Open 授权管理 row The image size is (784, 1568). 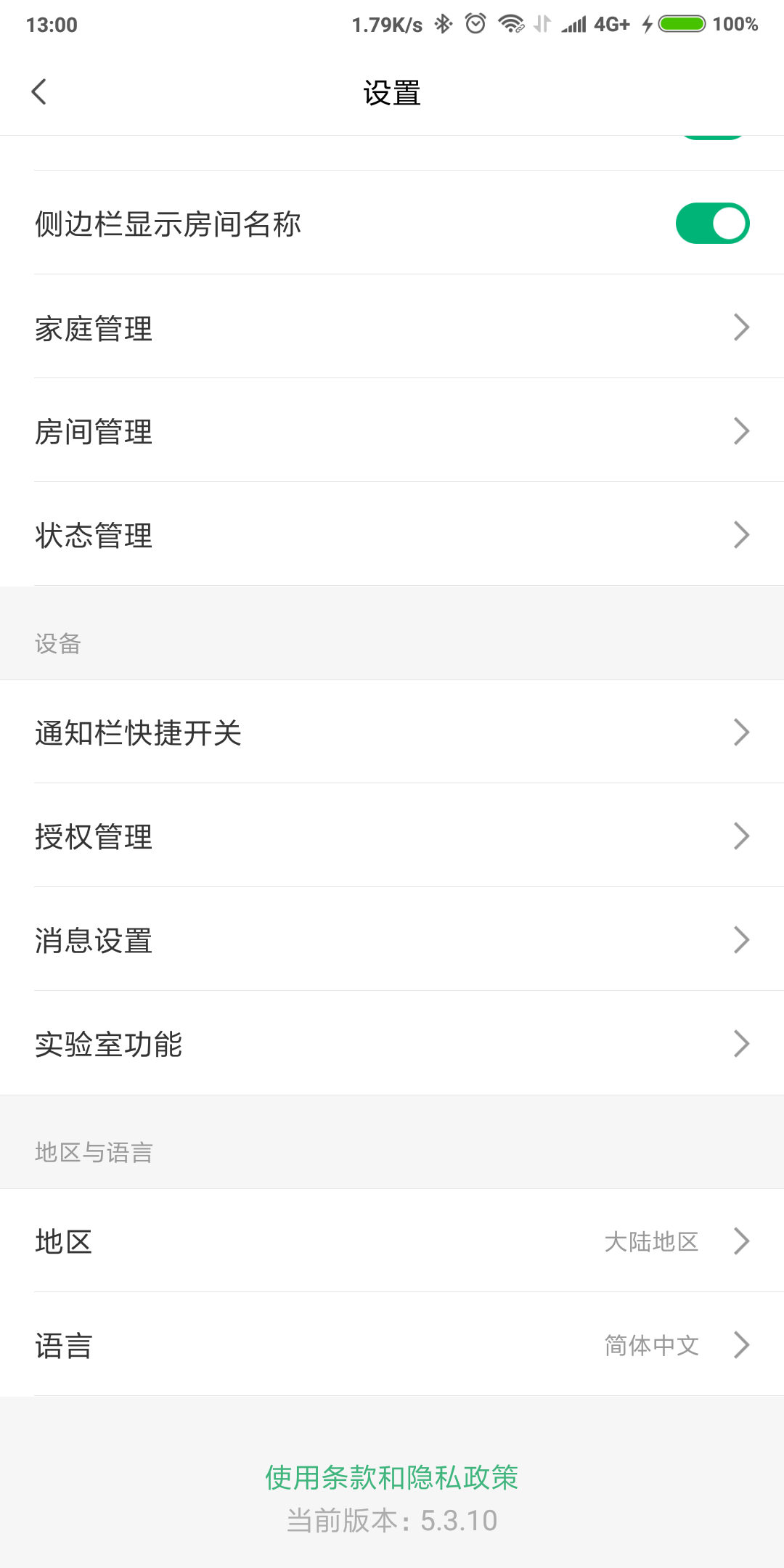[x=392, y=836]
